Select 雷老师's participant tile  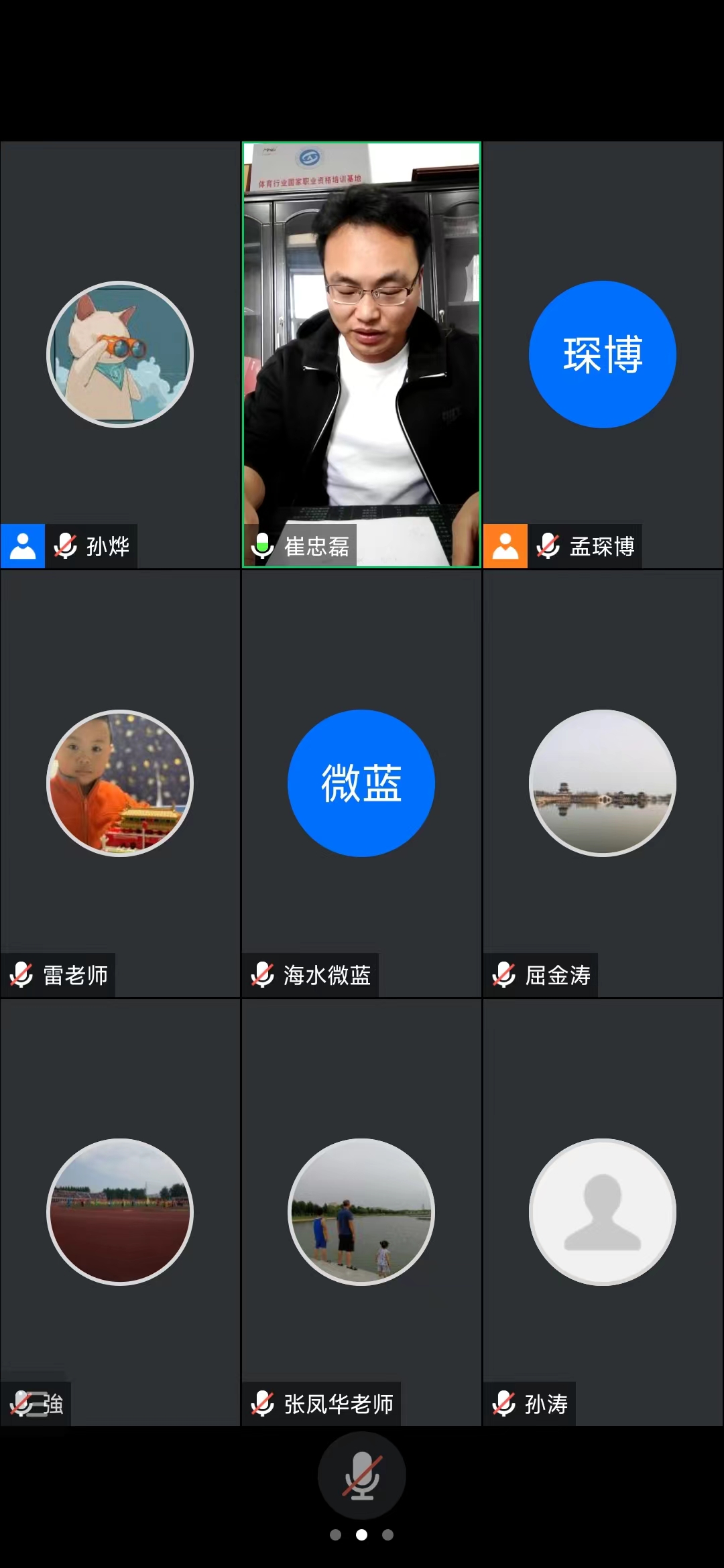pos(120,783)
